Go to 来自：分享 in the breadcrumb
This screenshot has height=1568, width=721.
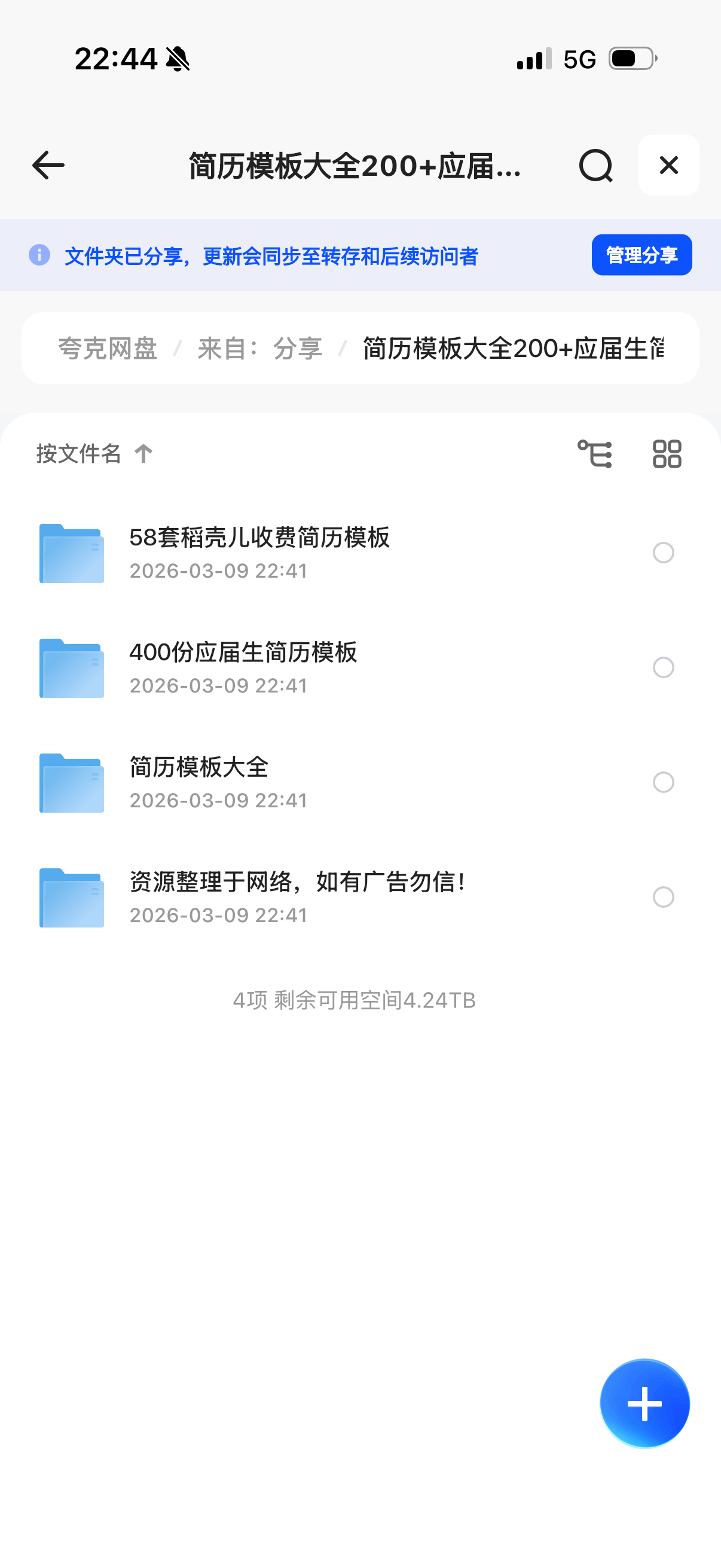[260, 349]
